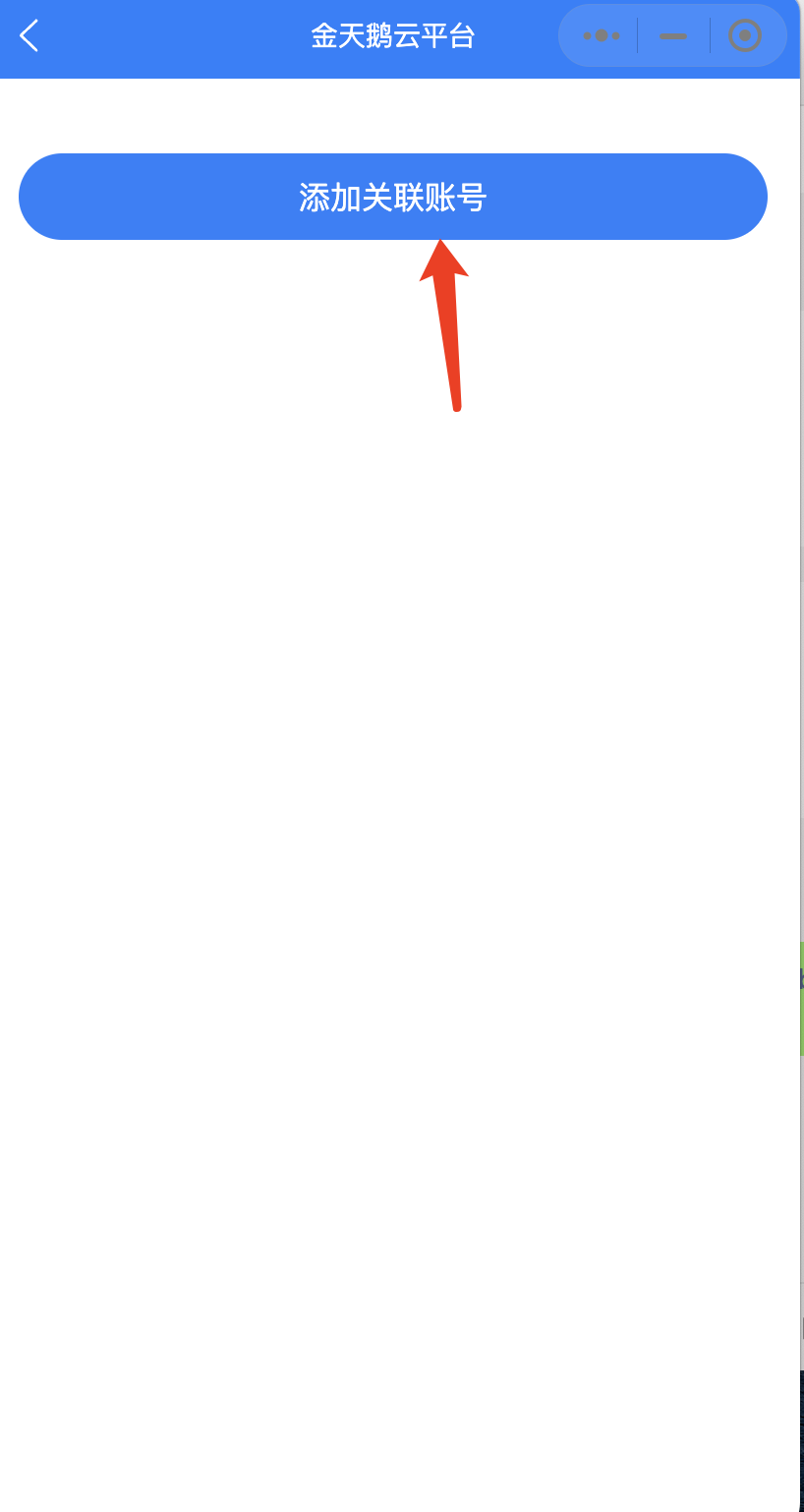Minimize the mini program
Screen dimensions: 804x1512
[x=673, y=35]
